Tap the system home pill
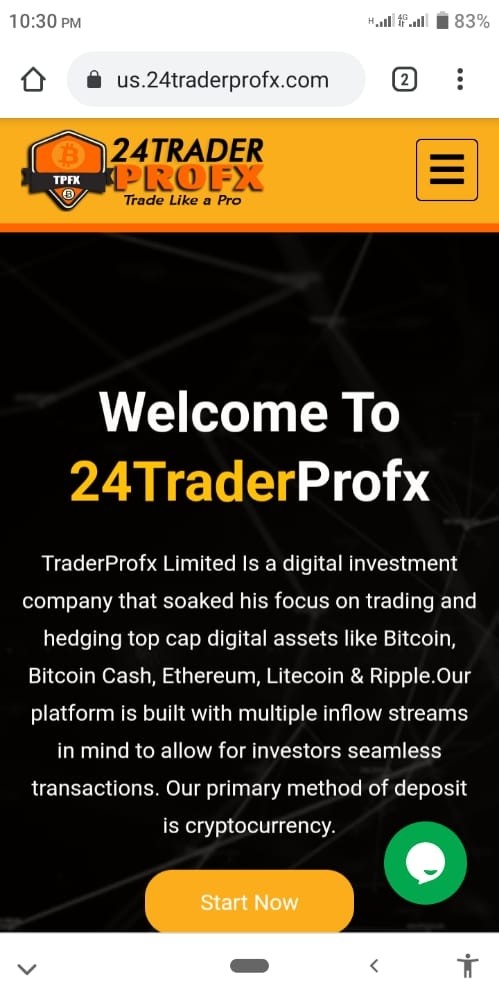The image size is (499, 999). [250, 966]
